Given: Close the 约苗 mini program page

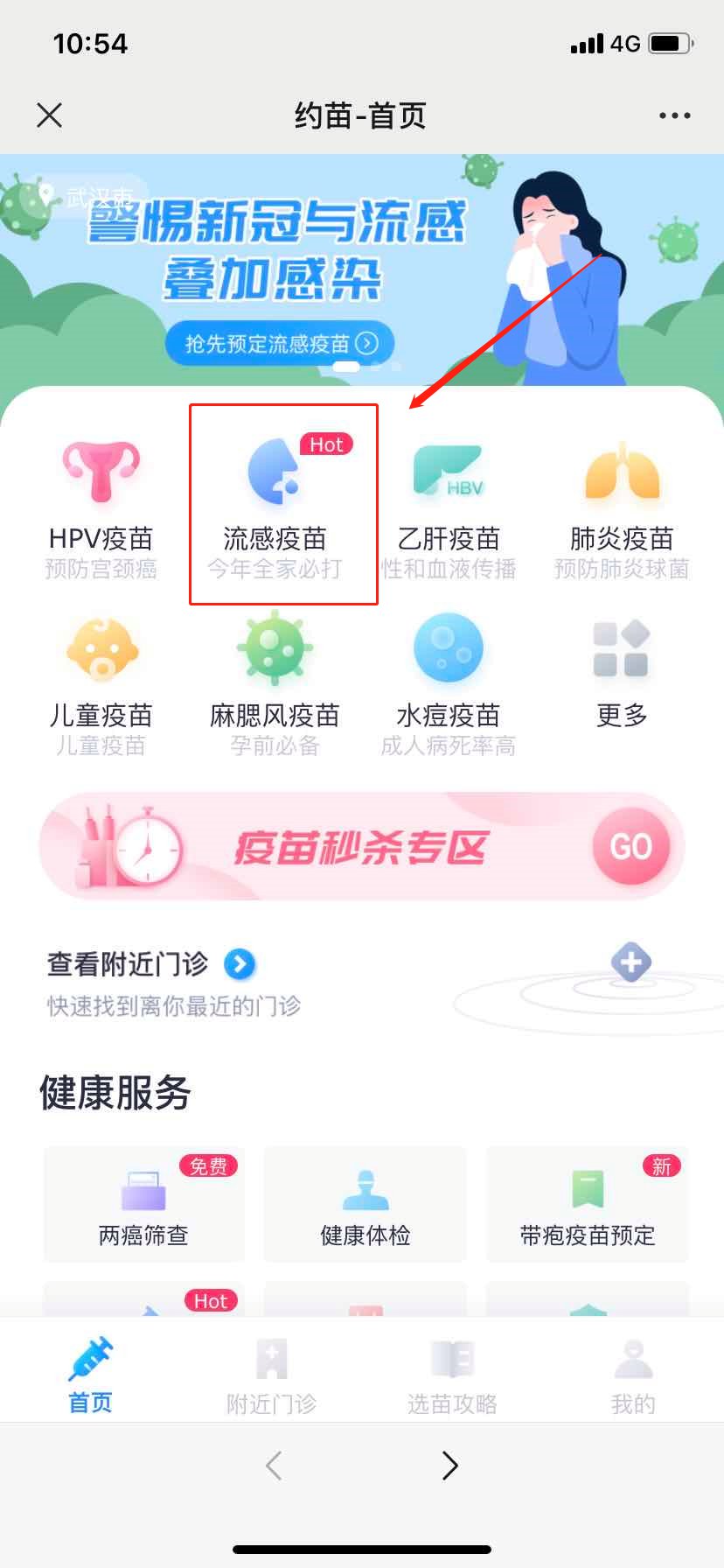Looking at the screenshot, I should pos(50,115).
